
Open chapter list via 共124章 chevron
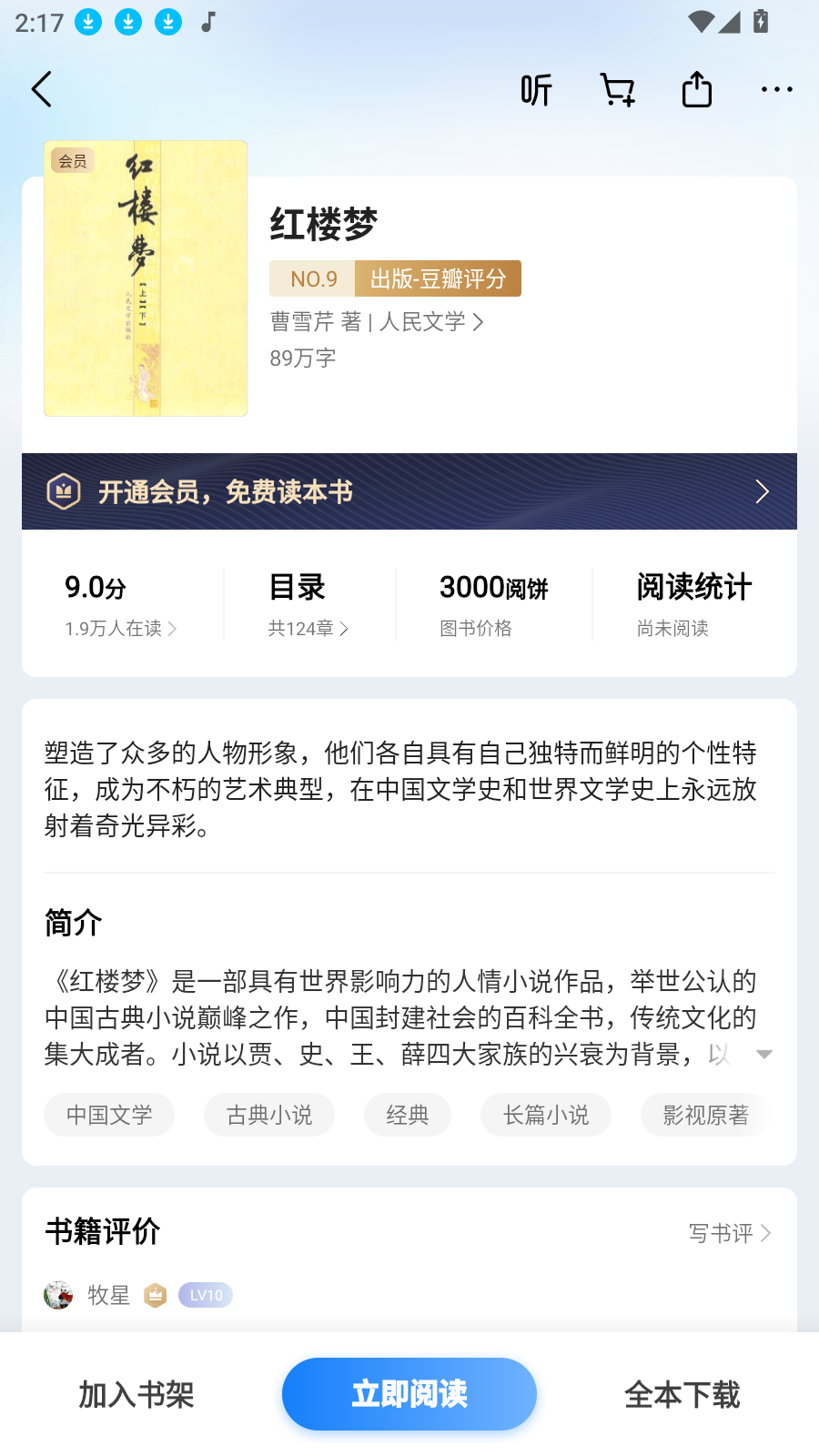click(308, 628)
